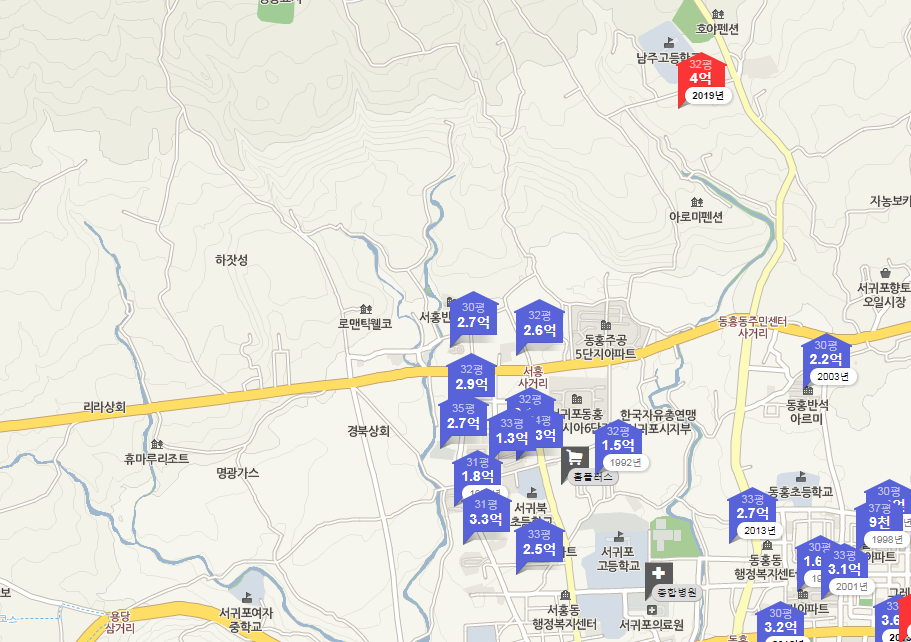Choose the 33평 2.5억 marker
911x642 pixels.
pyautogui.click(x=539, y=548)
